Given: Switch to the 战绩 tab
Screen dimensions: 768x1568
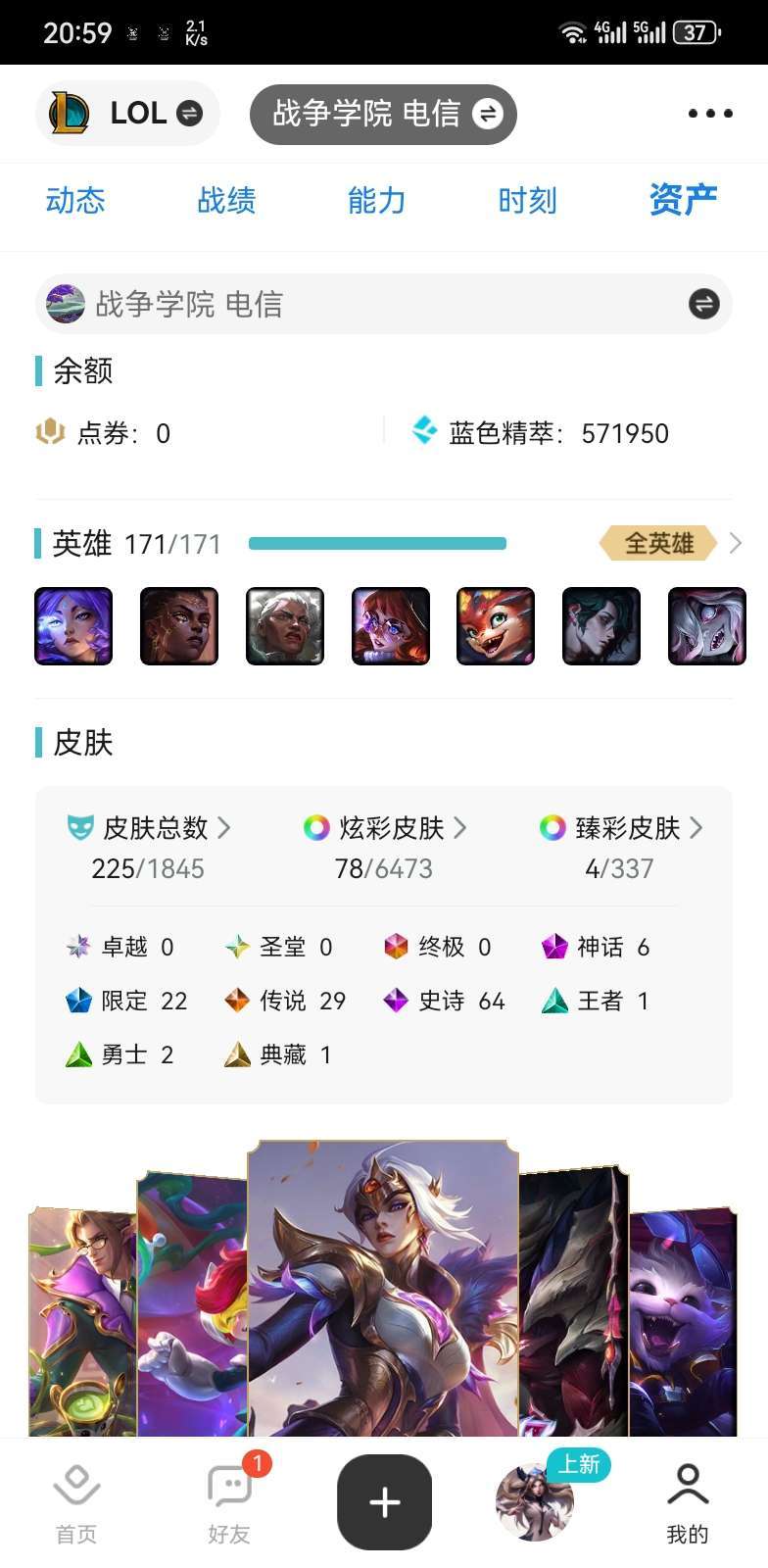Looking at the screenshot, I should (x=226, y=201).
